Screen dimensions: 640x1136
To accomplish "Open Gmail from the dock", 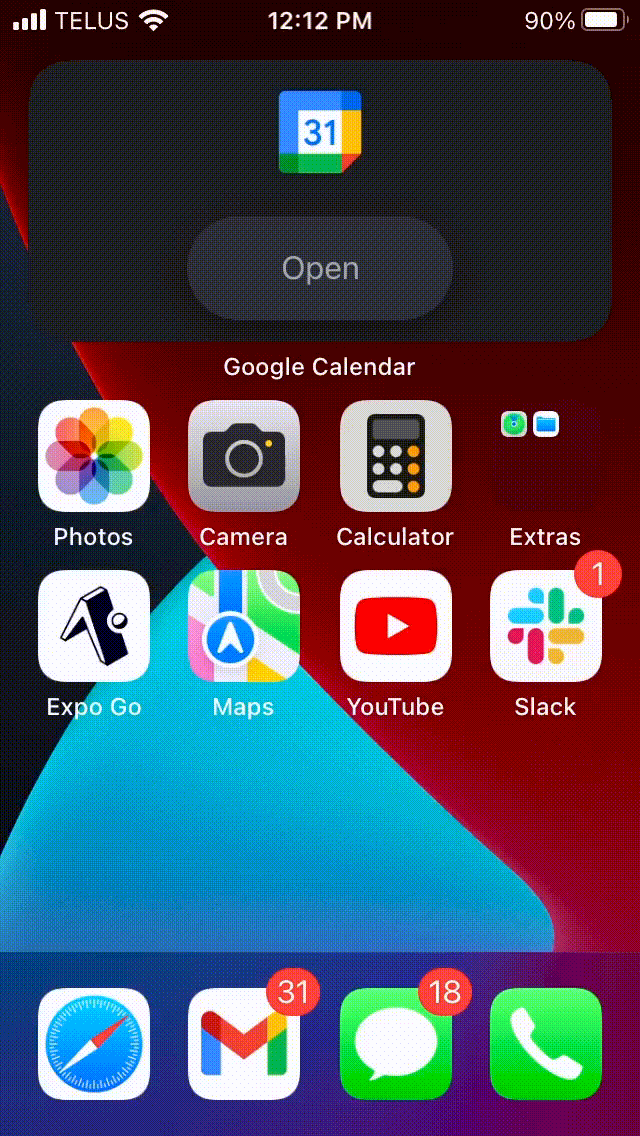I will click(x=244, y=1044).
